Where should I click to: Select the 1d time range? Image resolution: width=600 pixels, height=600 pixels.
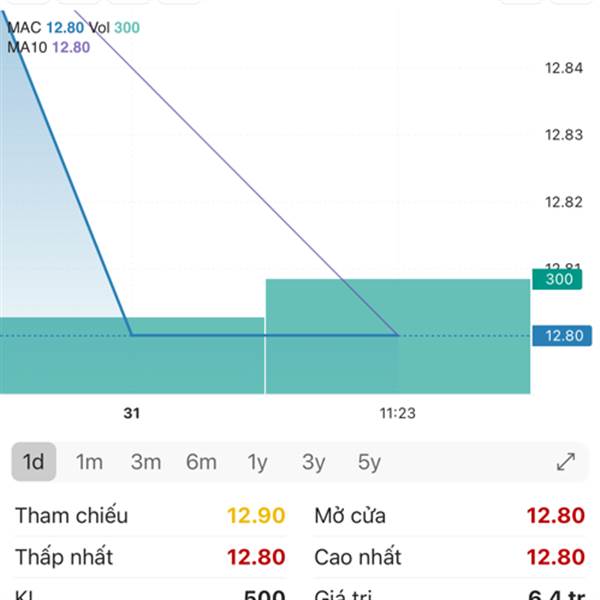point(34,462)
